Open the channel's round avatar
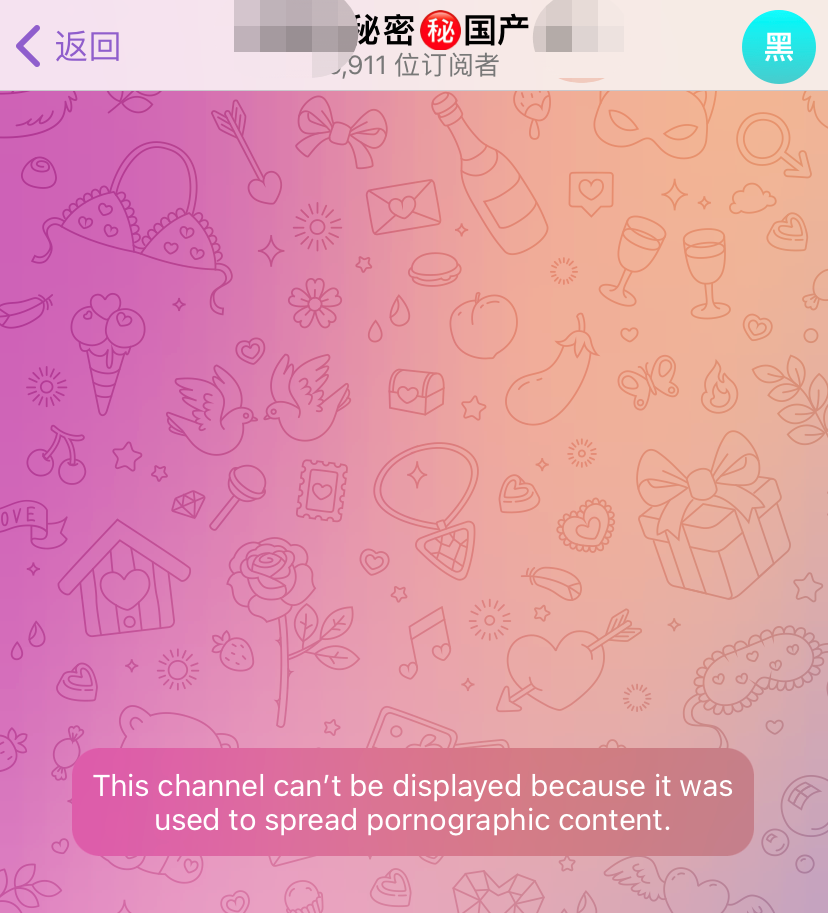The image size is (828, 913). coord(778,47)
